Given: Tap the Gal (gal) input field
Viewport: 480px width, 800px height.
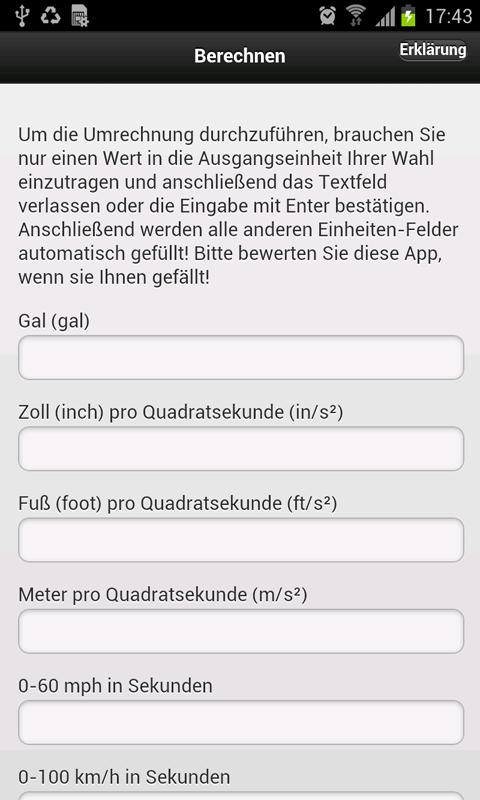Looking at the screenshot, I should pyautogui.click(x=241, y=357).
